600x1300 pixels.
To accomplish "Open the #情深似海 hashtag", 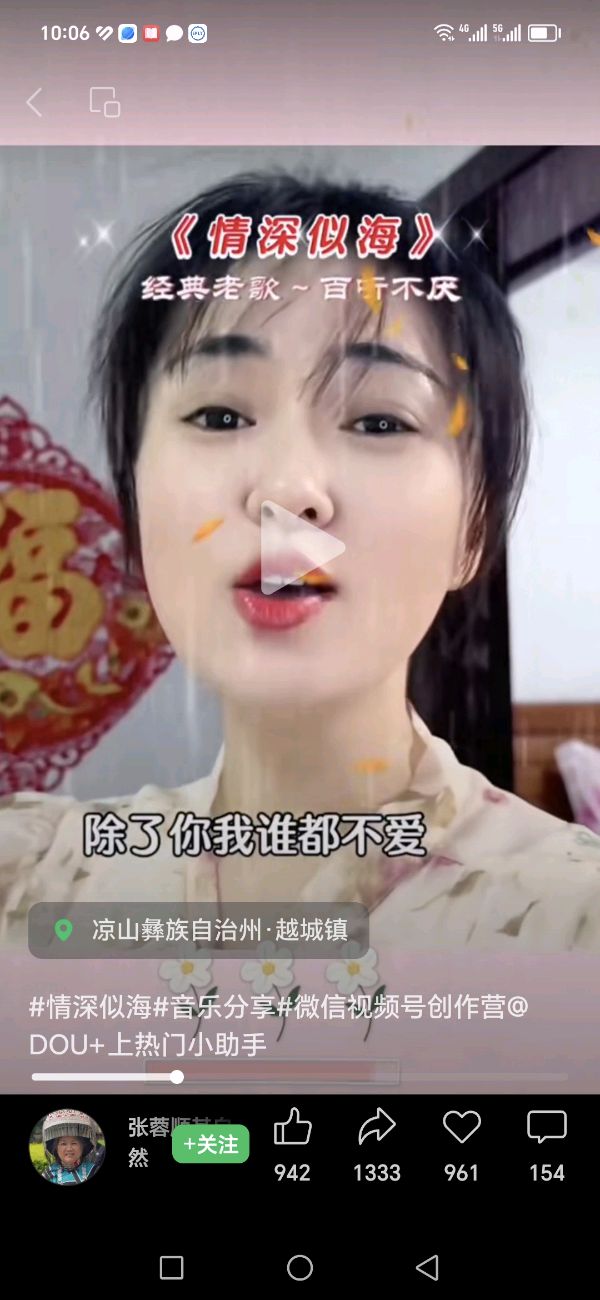I will [90, 1006].
